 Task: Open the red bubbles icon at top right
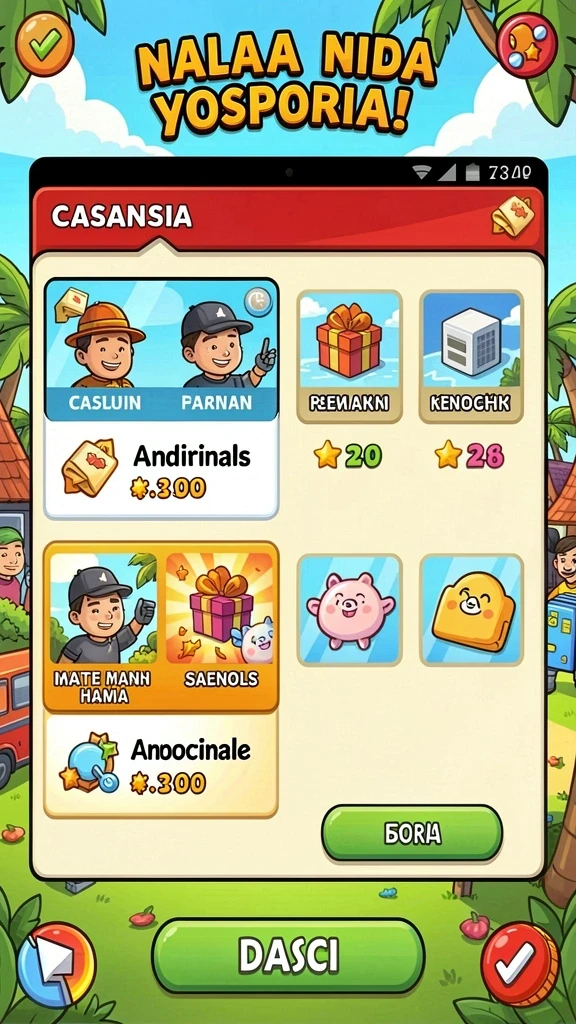tap(526, 44)
